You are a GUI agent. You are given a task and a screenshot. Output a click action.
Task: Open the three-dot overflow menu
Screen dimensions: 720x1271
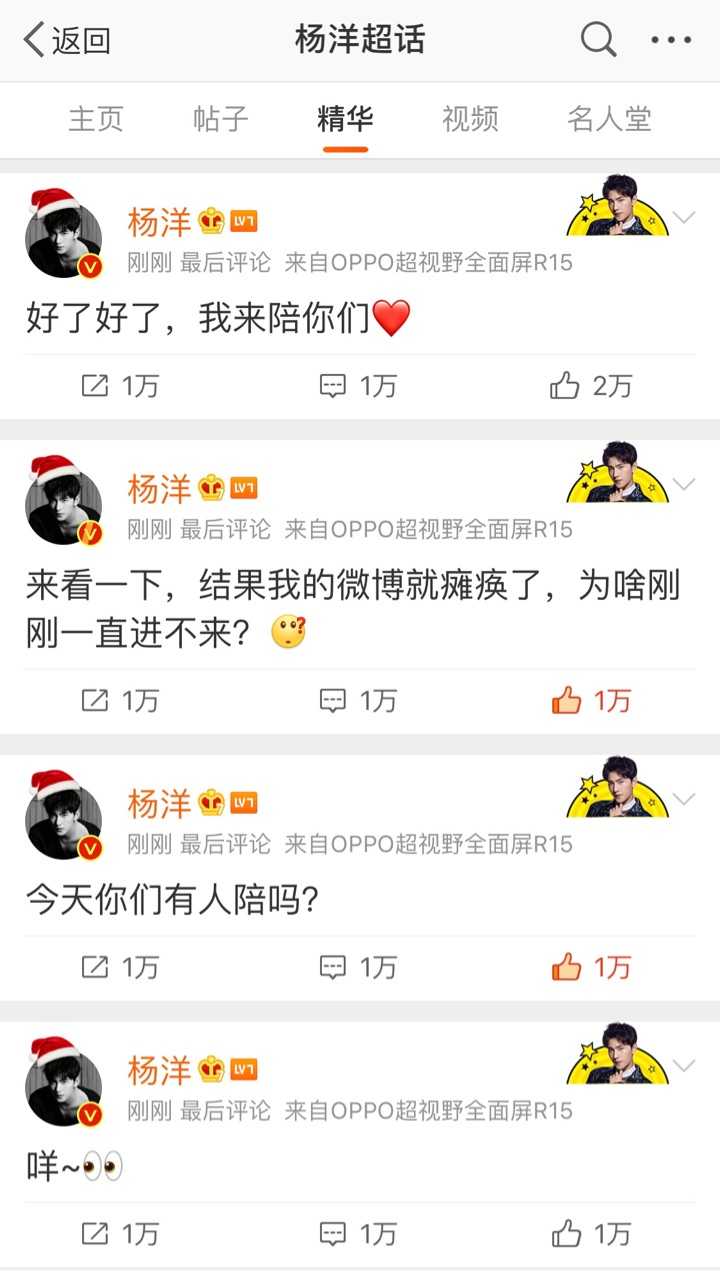click(671, 40)
